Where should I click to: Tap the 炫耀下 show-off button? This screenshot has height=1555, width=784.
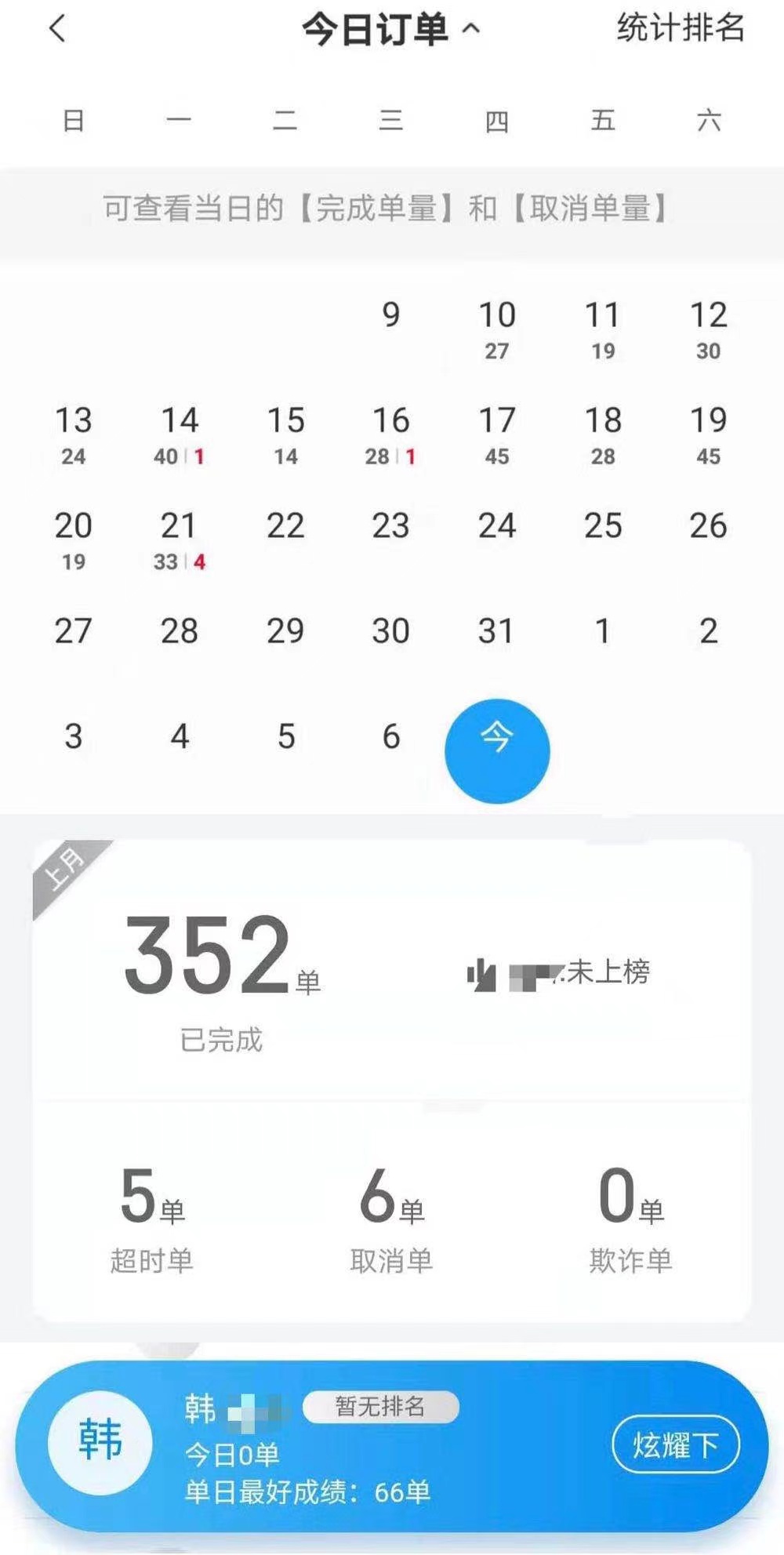675,1444
